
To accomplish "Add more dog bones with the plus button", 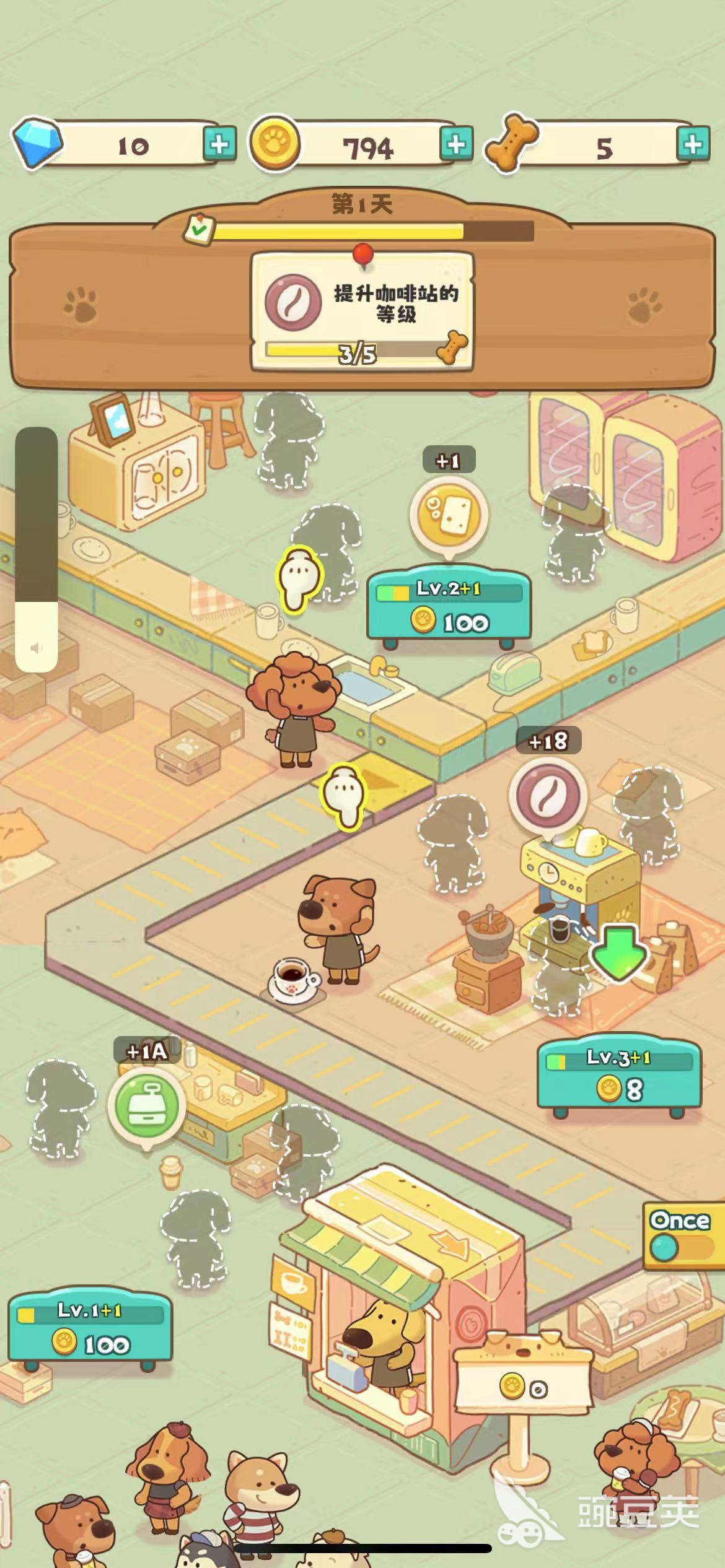I will tap(693, 144).
